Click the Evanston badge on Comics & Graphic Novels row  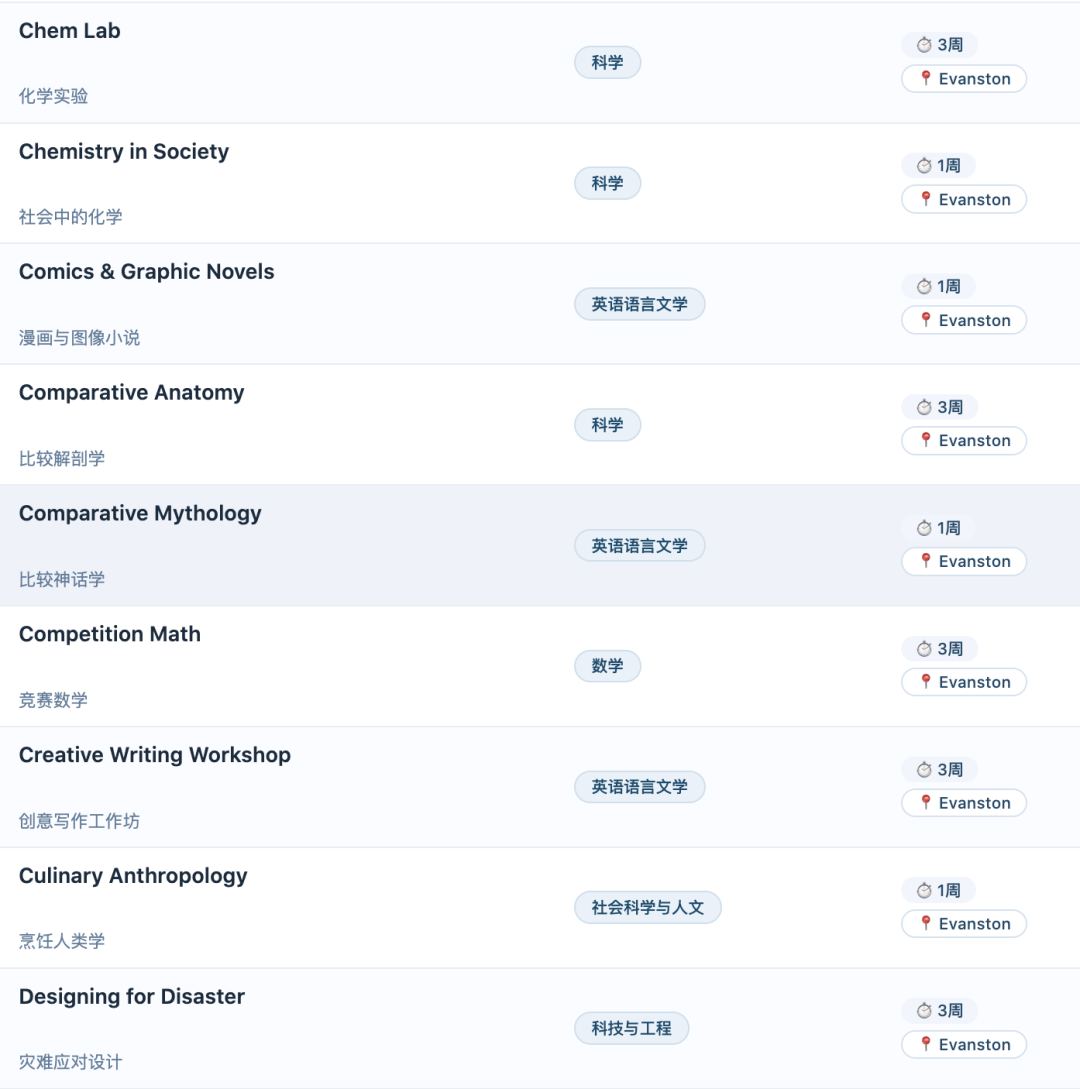(964, 320)
